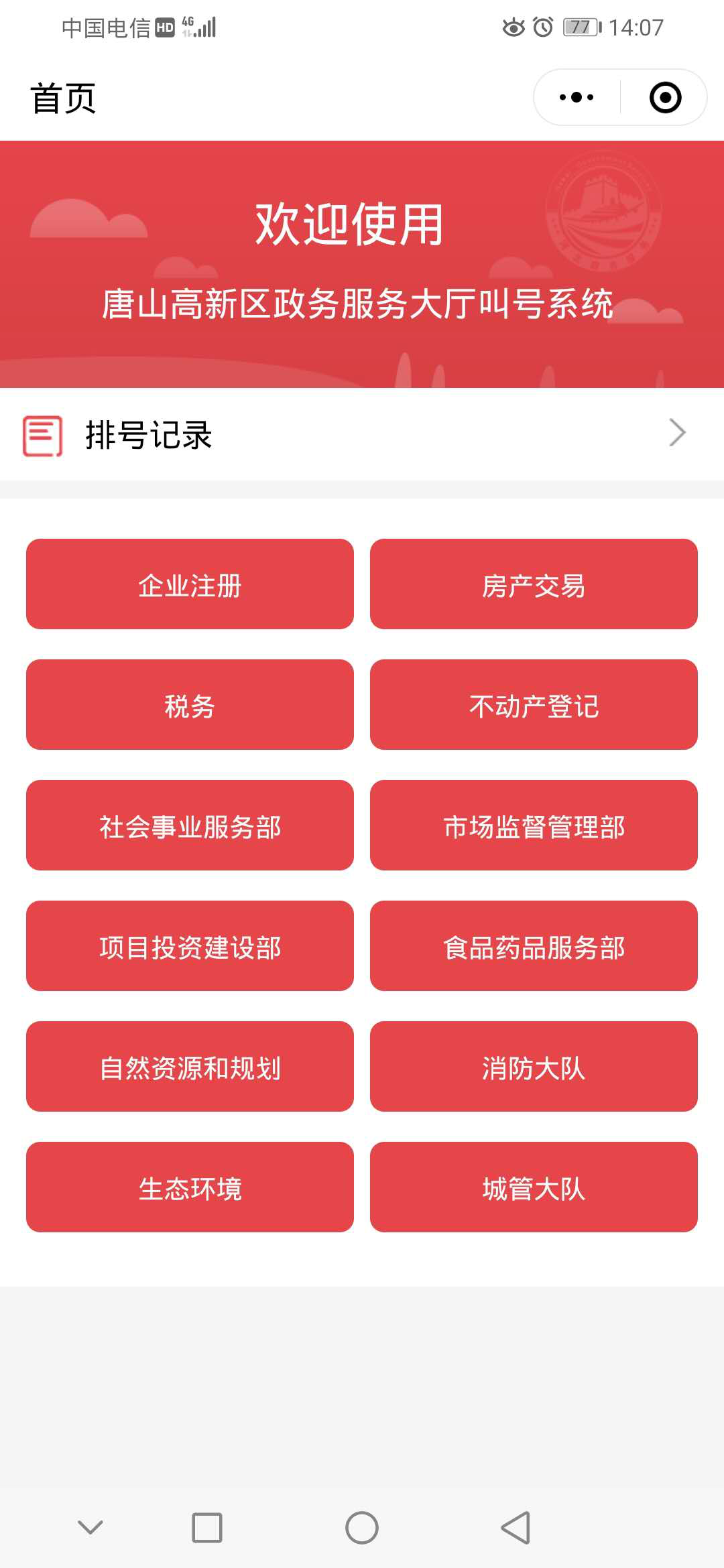The width and height of the screenshot is (724, 1568).
Task: Select 食品药品服务部
Action: coord(534,946)
